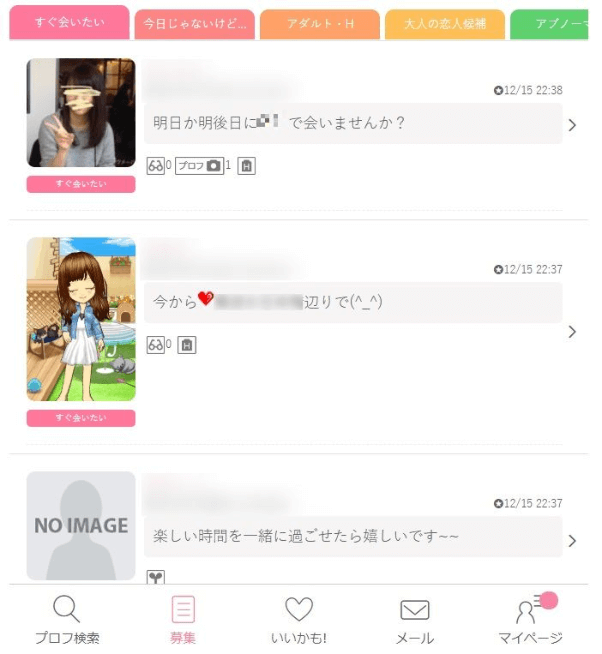Select the アダルト・H tab
602x654 pixels.
[320, 24]
